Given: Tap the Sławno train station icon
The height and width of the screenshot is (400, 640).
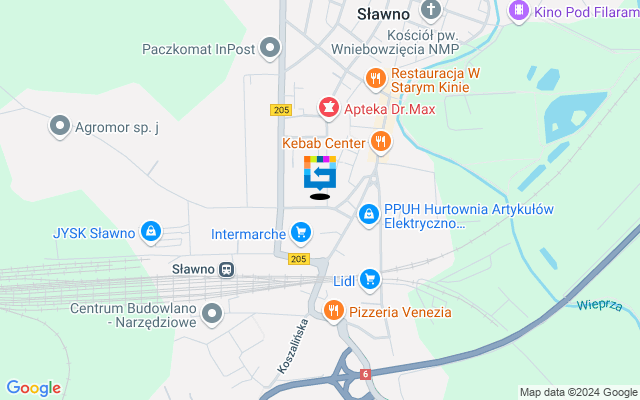Looking at the screenshot, I should [228, 269].
